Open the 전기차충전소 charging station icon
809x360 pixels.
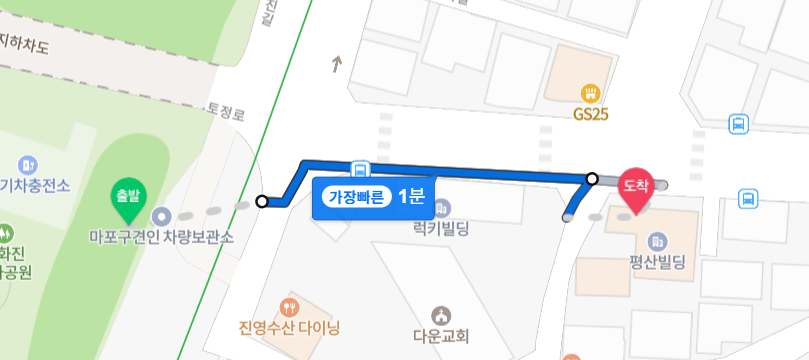click(x=27, y=165)
